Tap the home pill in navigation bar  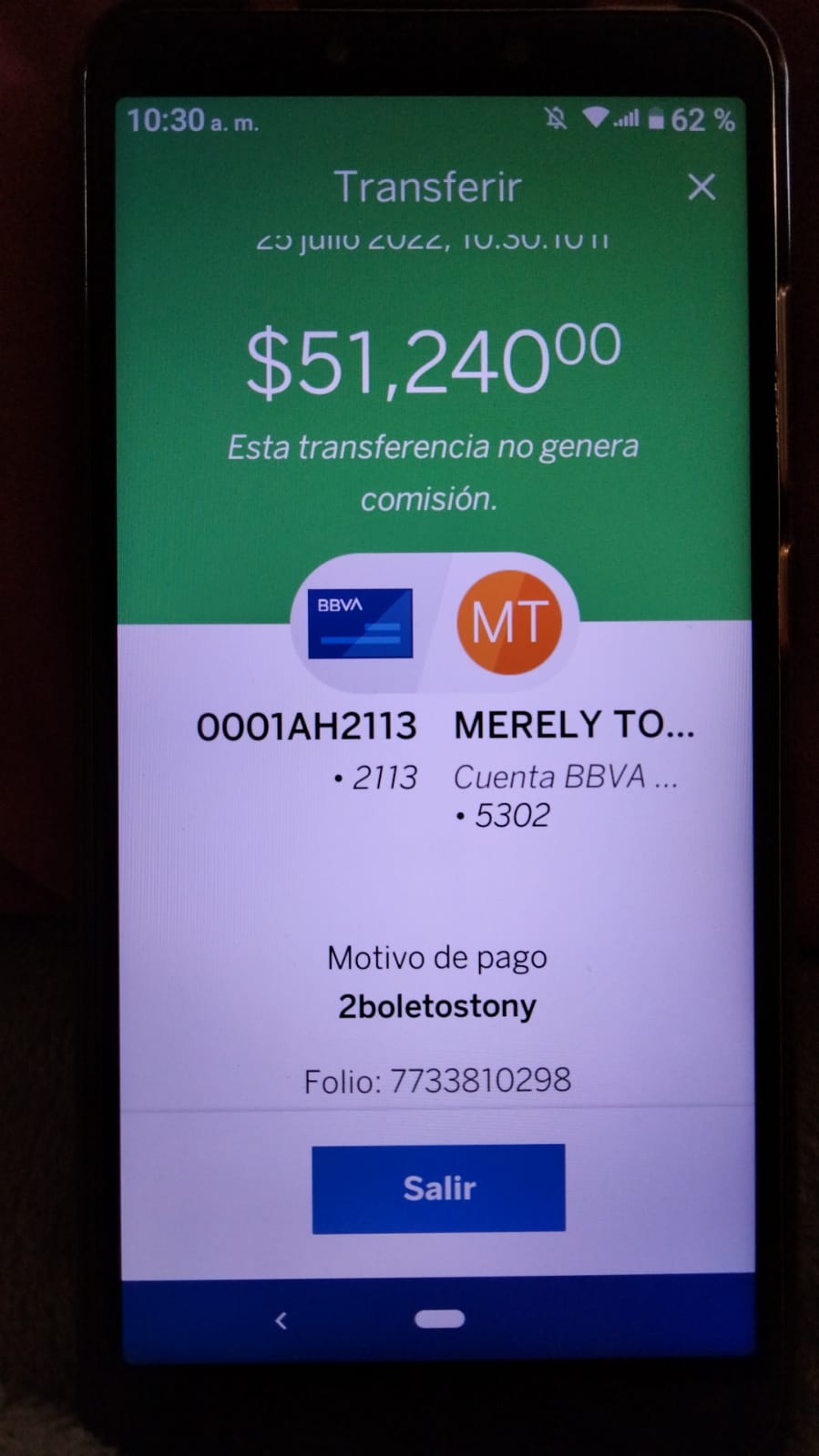click(440, 1319)
